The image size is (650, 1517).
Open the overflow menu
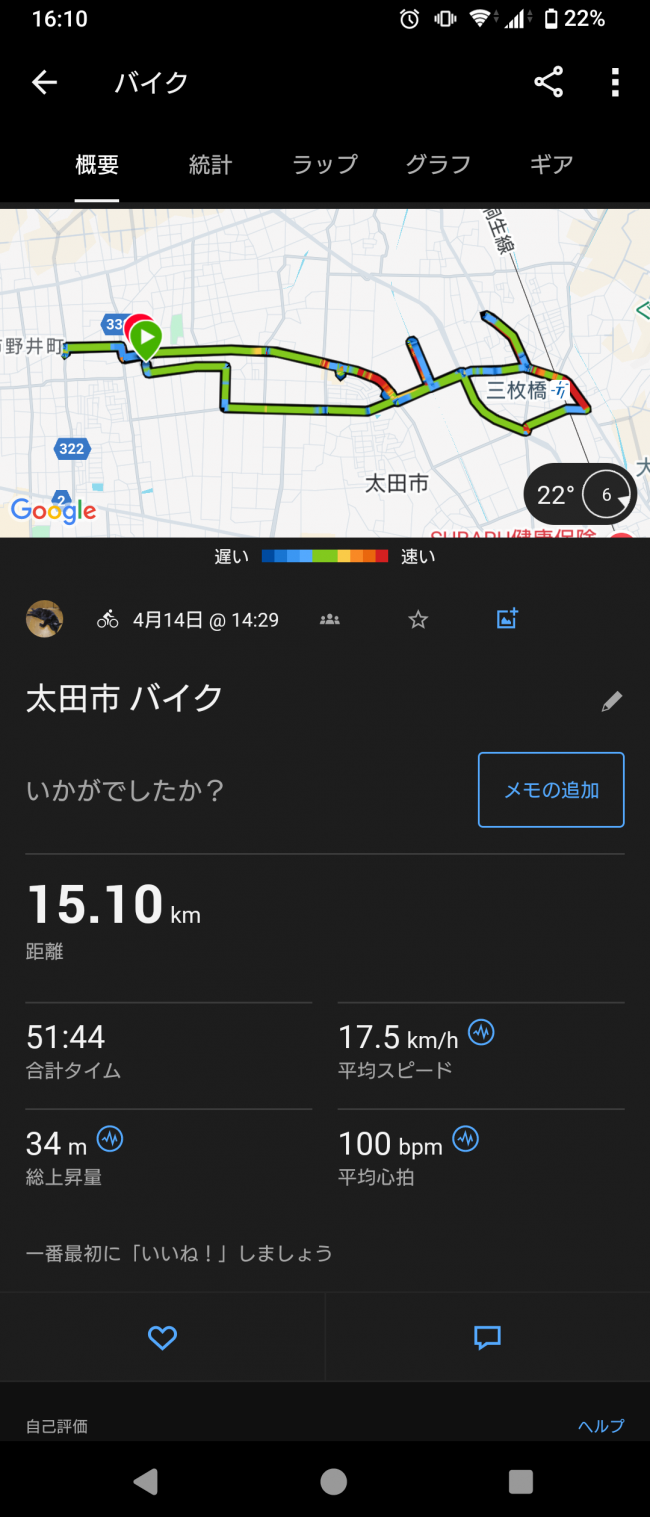(614, 83)
